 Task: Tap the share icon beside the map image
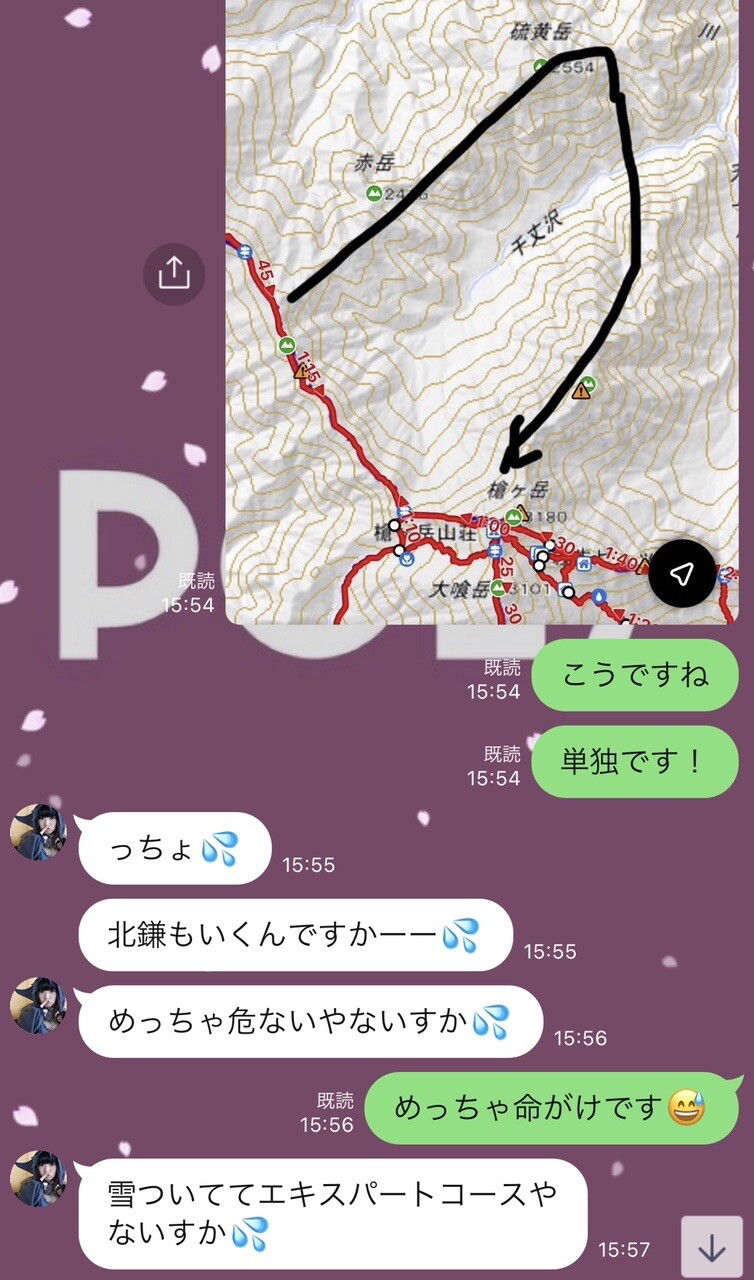click(x=175, y=271)
